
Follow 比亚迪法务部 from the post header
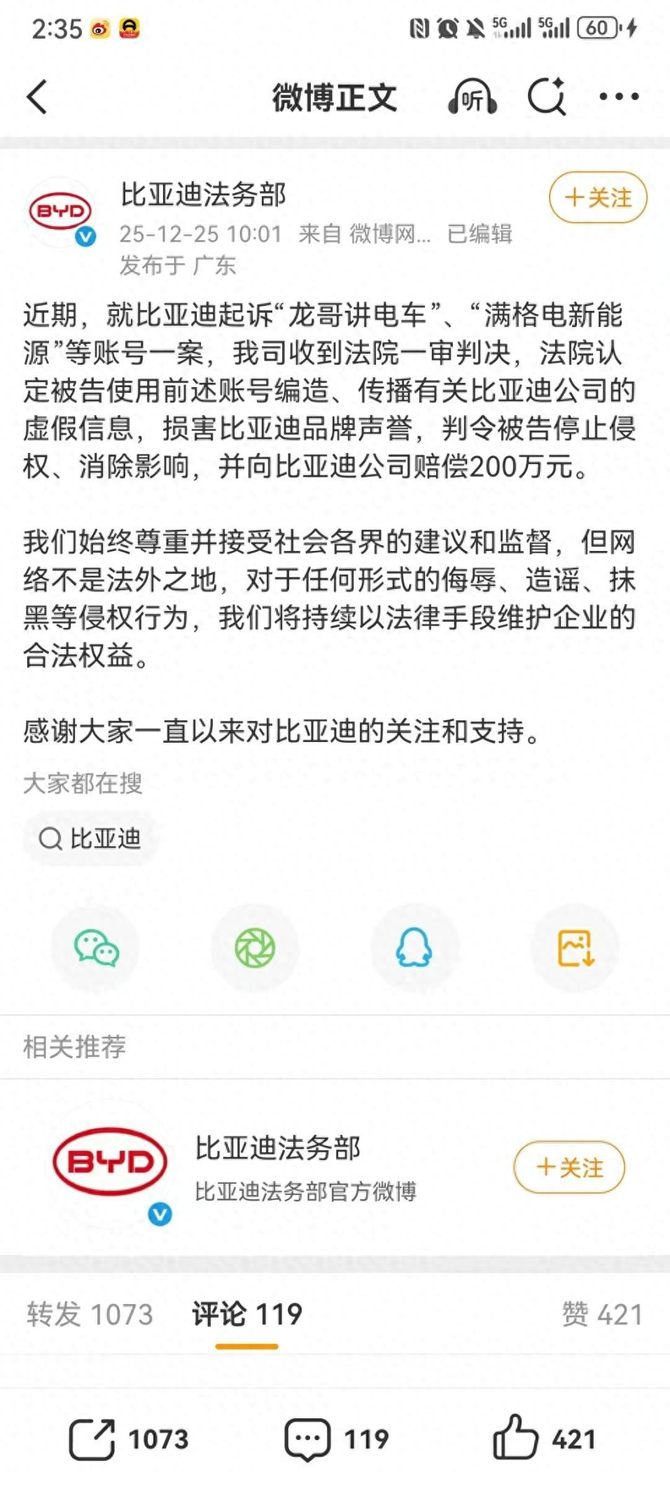598,198
